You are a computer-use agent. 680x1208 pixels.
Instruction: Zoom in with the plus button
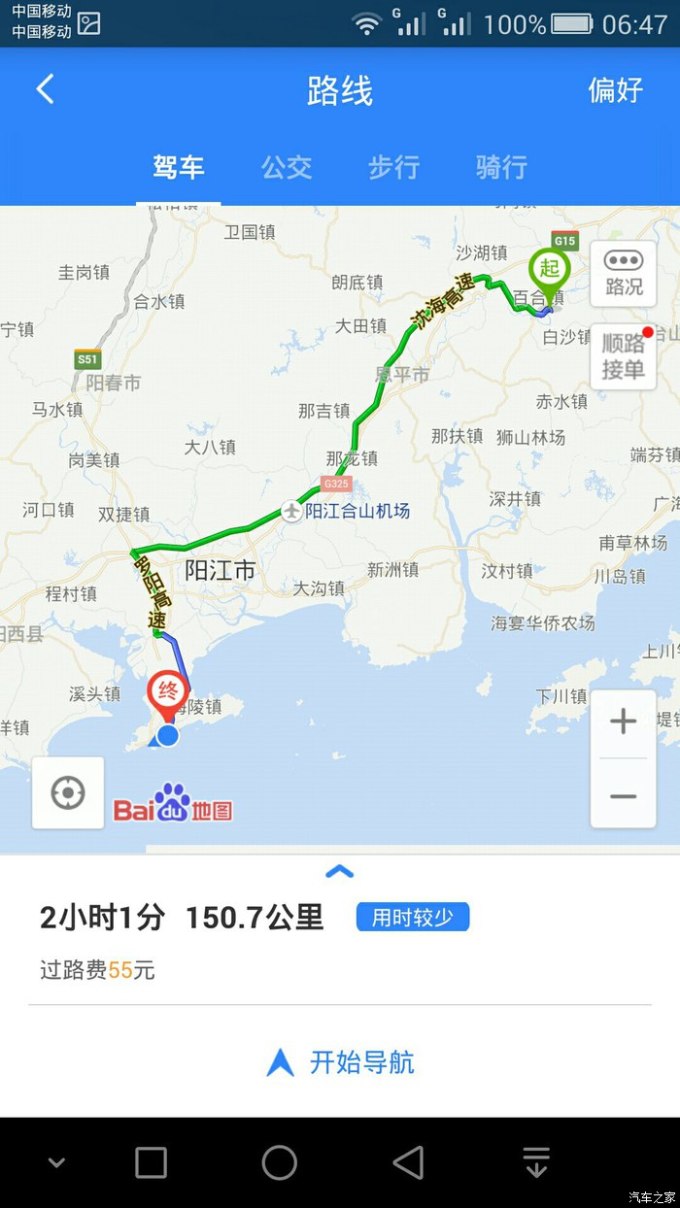pyautogui.click(x=623, y=723)
